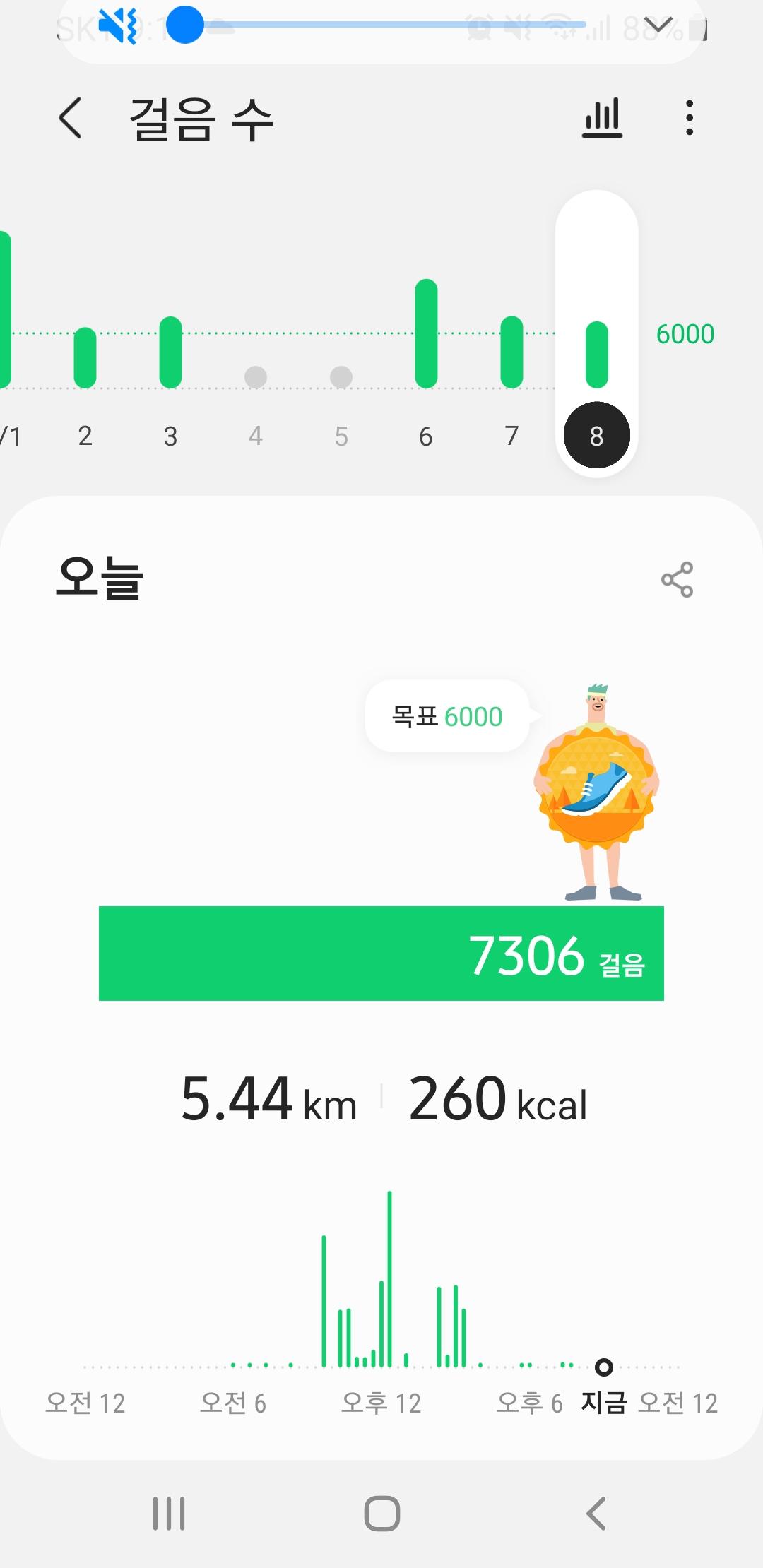The image size is (763, 1568).
Task: Open the step trends chart icon
Action: [x=602, y=118]
